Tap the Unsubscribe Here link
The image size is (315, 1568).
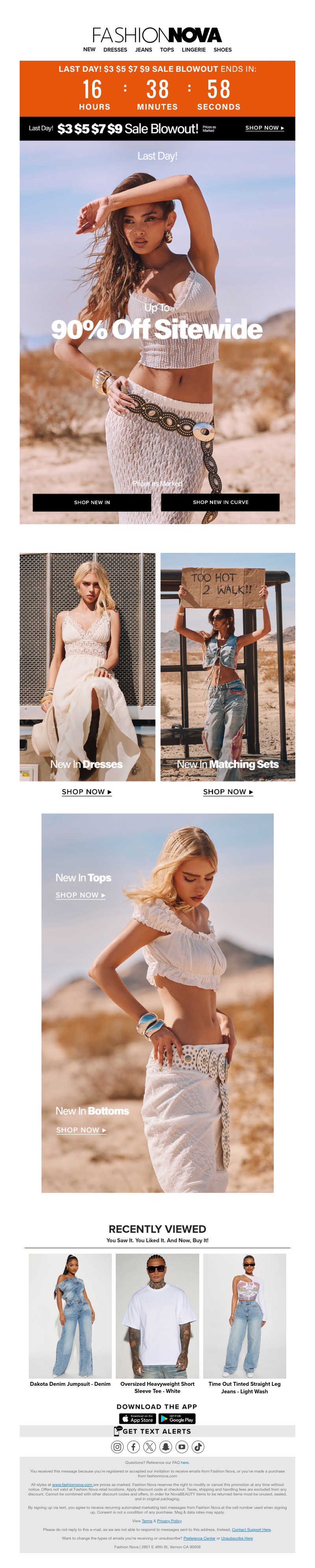237,1538
